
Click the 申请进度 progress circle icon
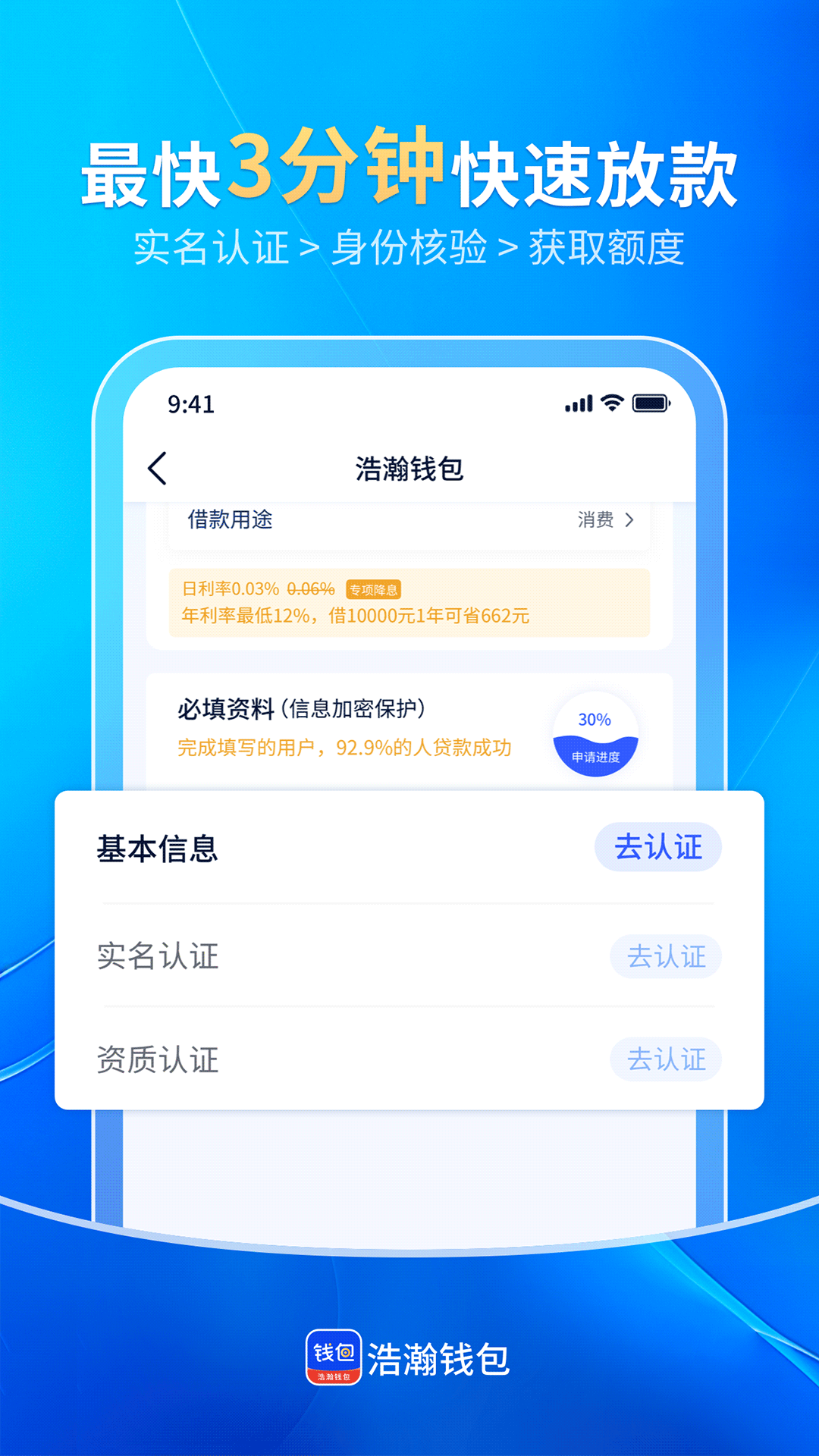click(596, 733)
